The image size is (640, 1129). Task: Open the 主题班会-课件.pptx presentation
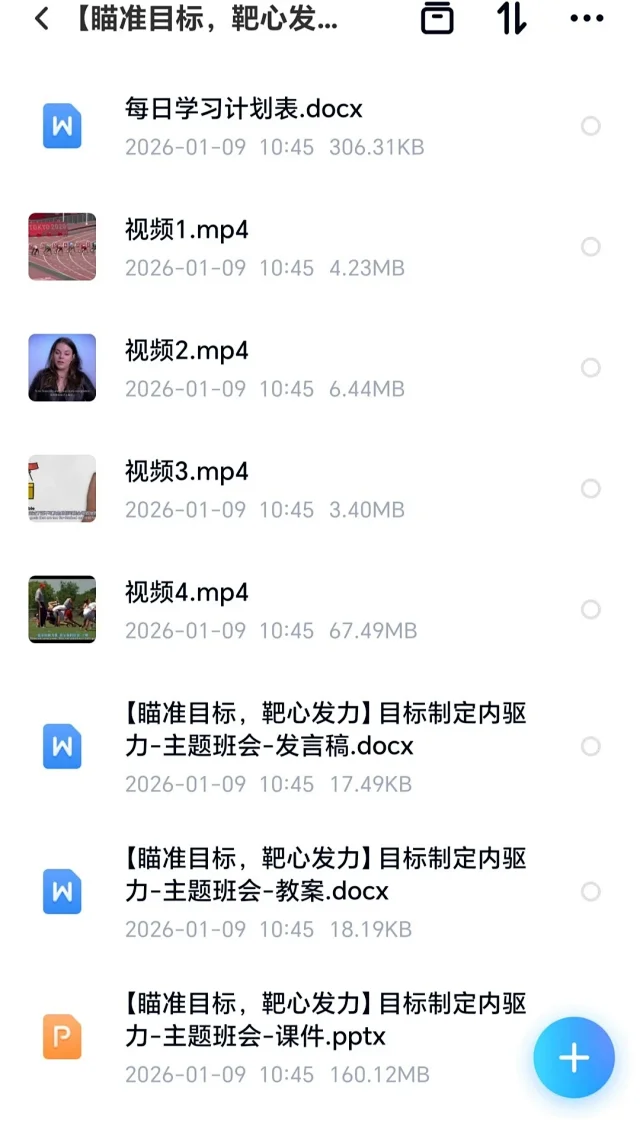325,1020
